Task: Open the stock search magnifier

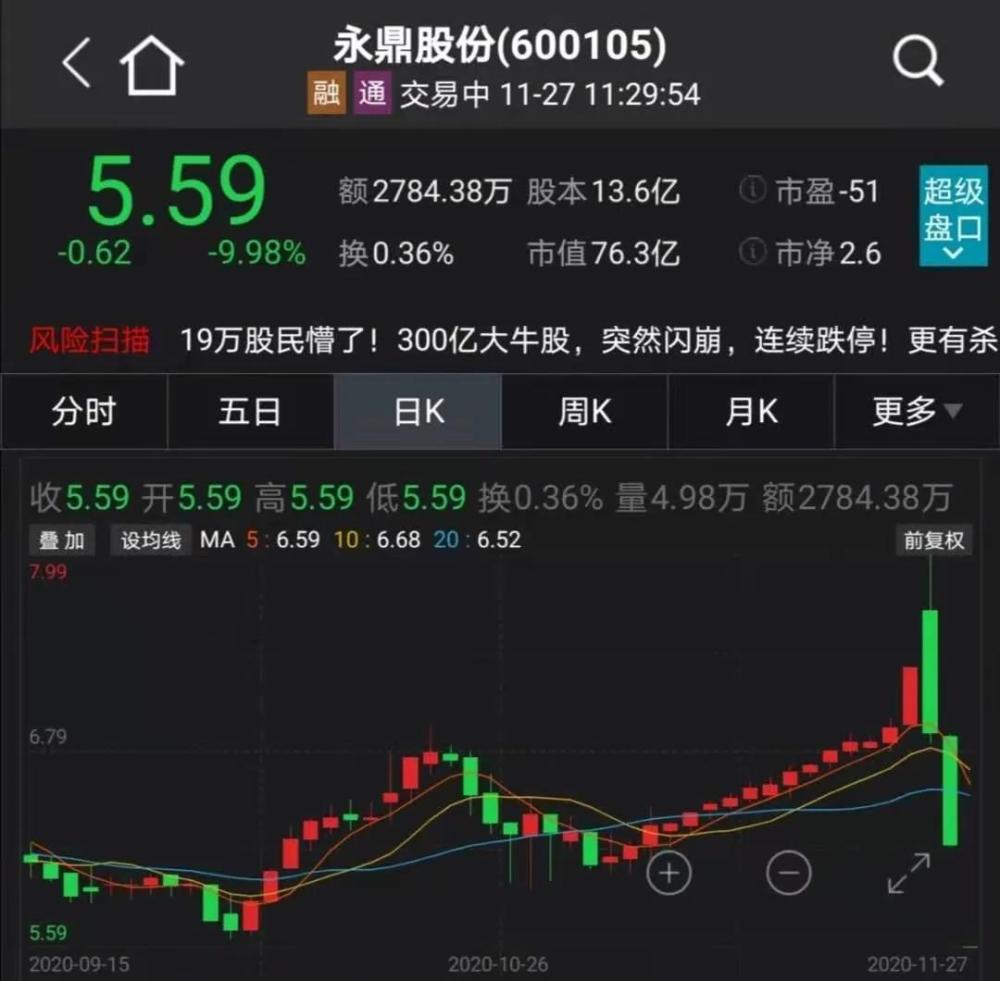Action: click(917, 63)
